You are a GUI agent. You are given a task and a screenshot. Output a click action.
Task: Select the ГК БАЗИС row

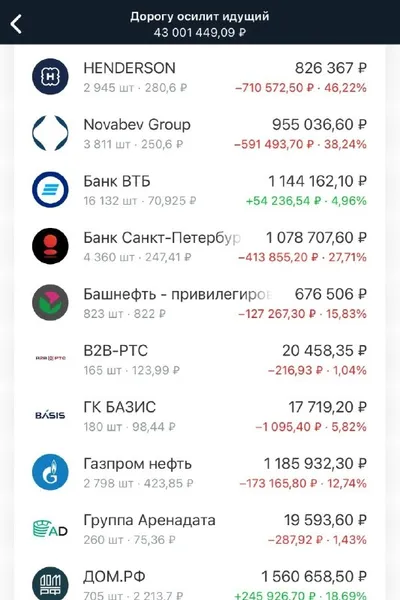[199, 416]
